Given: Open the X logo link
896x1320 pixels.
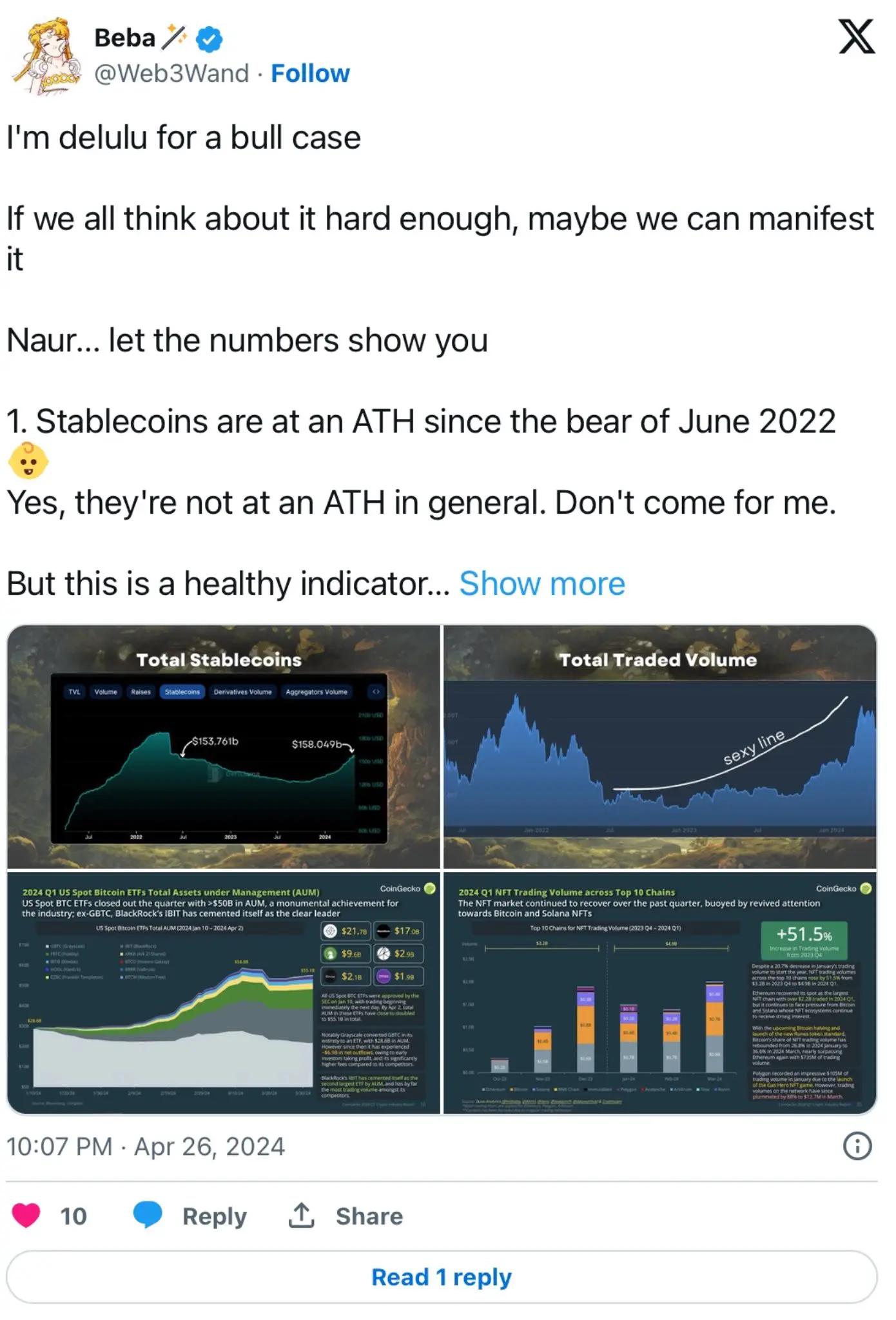Looking at the screenshot, I should pyautogui.click(x=857, y=37).
